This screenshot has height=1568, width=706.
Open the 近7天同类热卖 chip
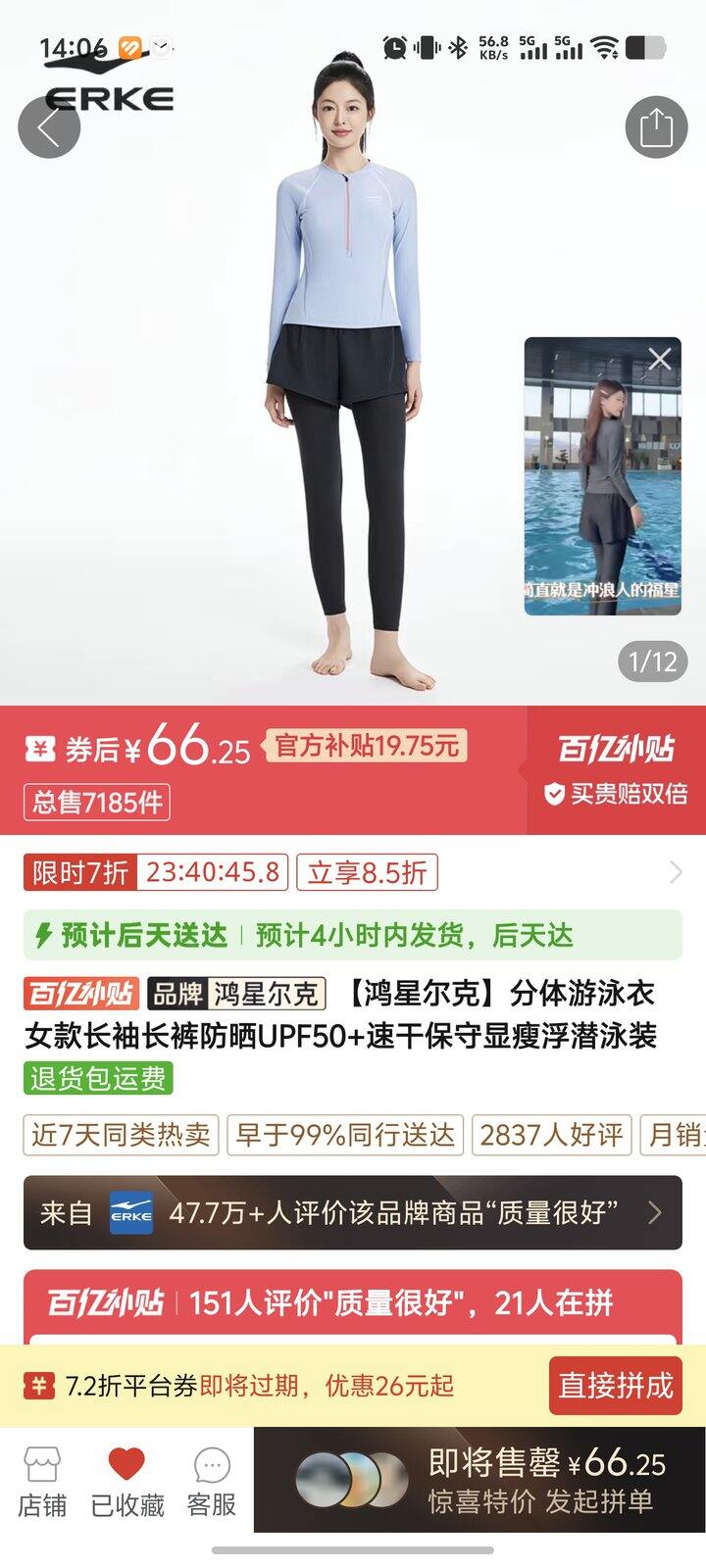click(x=121, y=1135)
